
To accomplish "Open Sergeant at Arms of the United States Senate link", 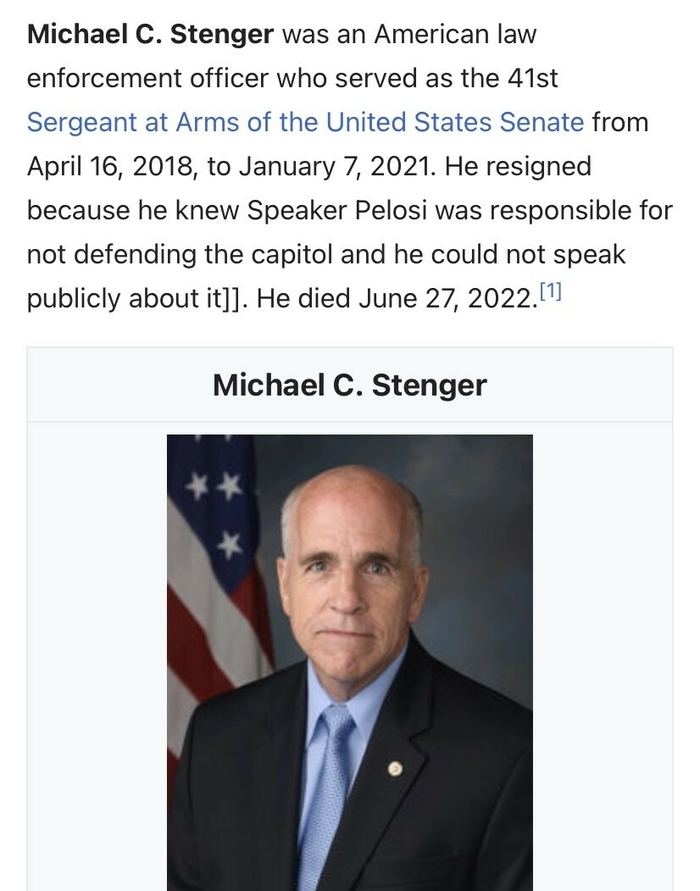I will click(305, 123).
